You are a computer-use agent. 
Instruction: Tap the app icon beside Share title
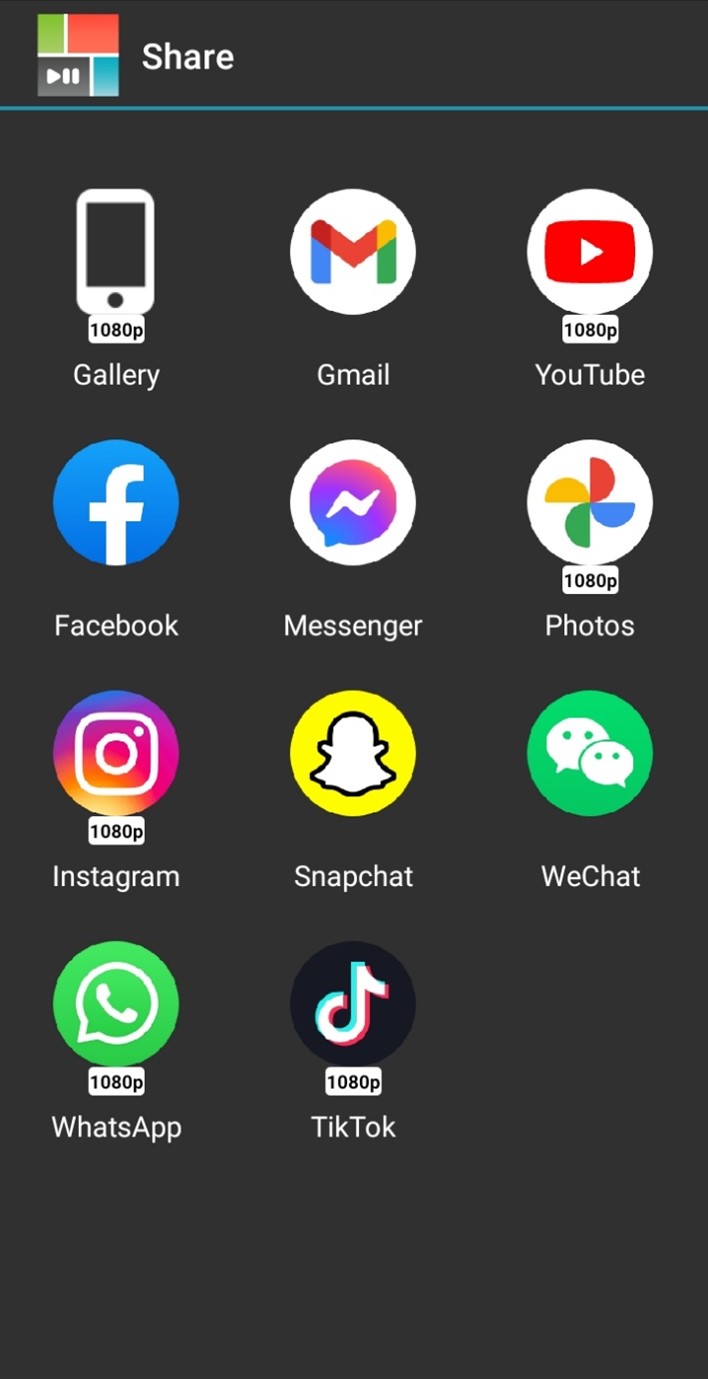(78, 55)
